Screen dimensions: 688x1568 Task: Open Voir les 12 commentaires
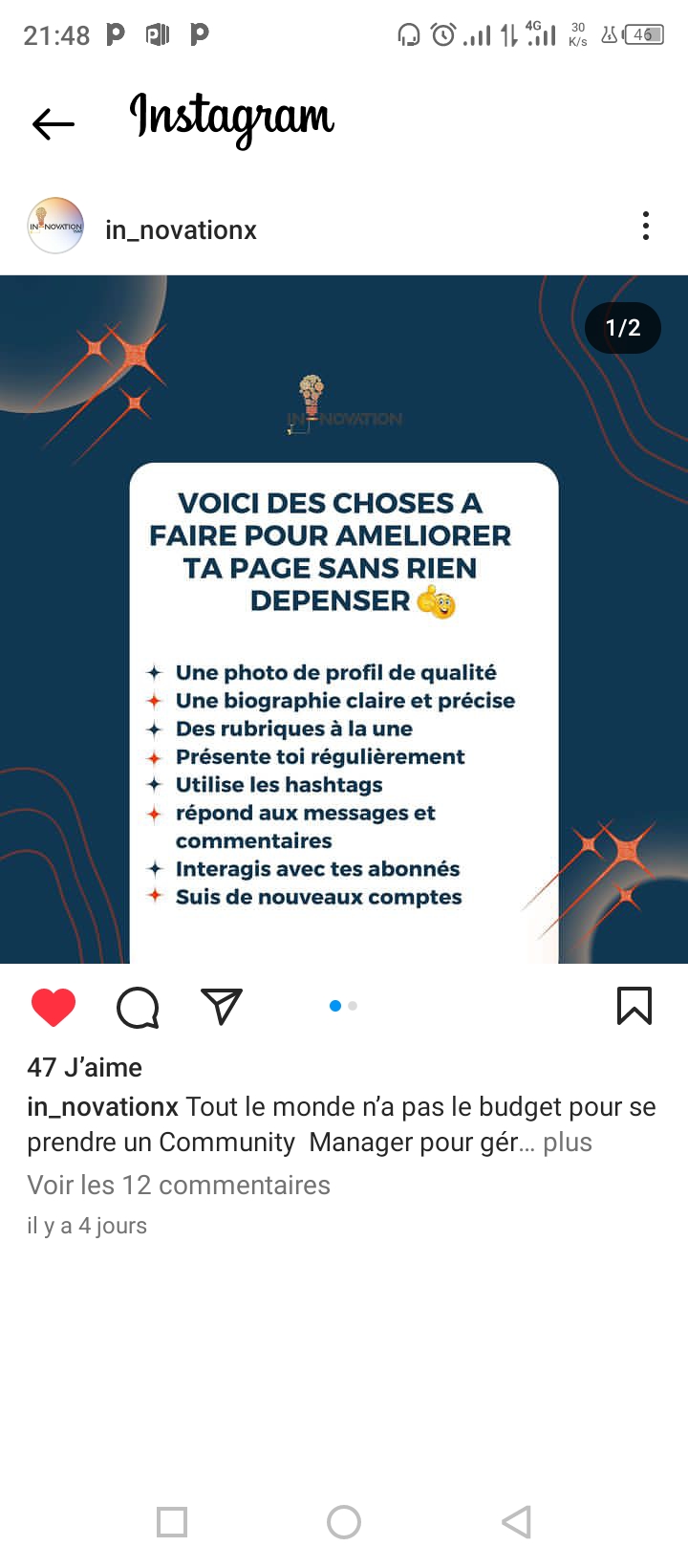pos(179,1186)
